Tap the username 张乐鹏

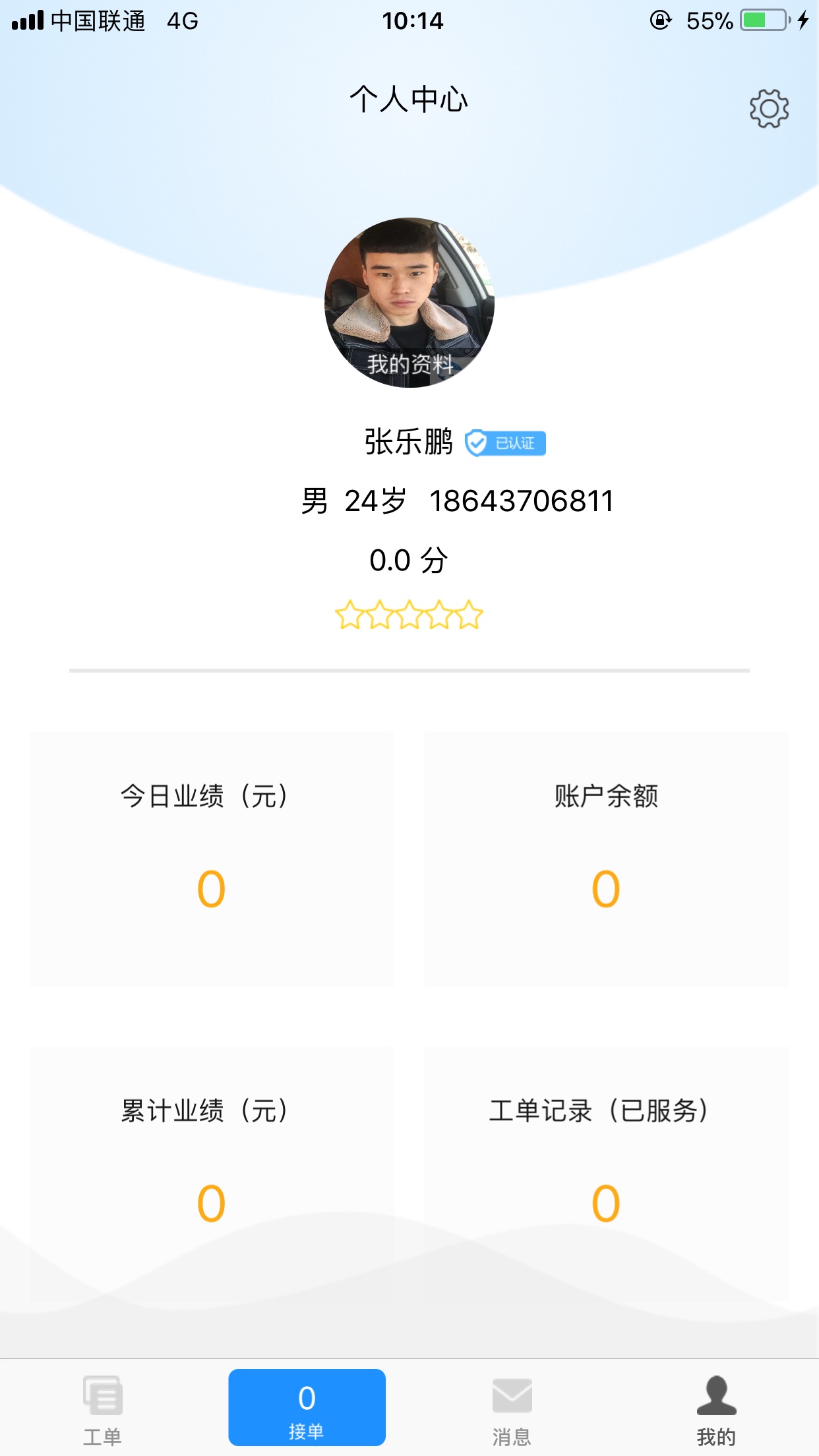(410, 443)
